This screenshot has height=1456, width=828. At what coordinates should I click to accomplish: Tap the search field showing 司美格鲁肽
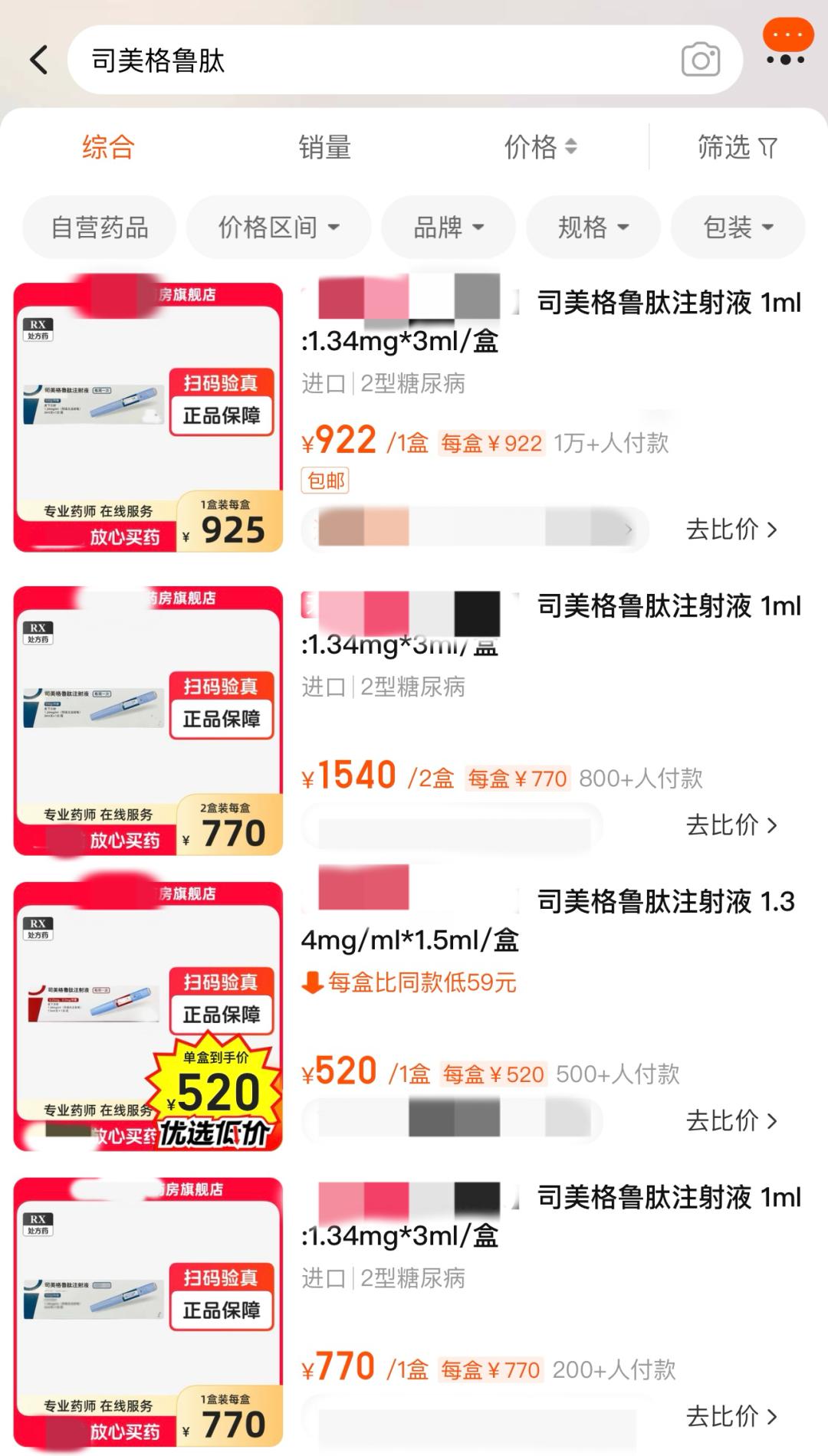pyautogui.click(x=368, y=61)
